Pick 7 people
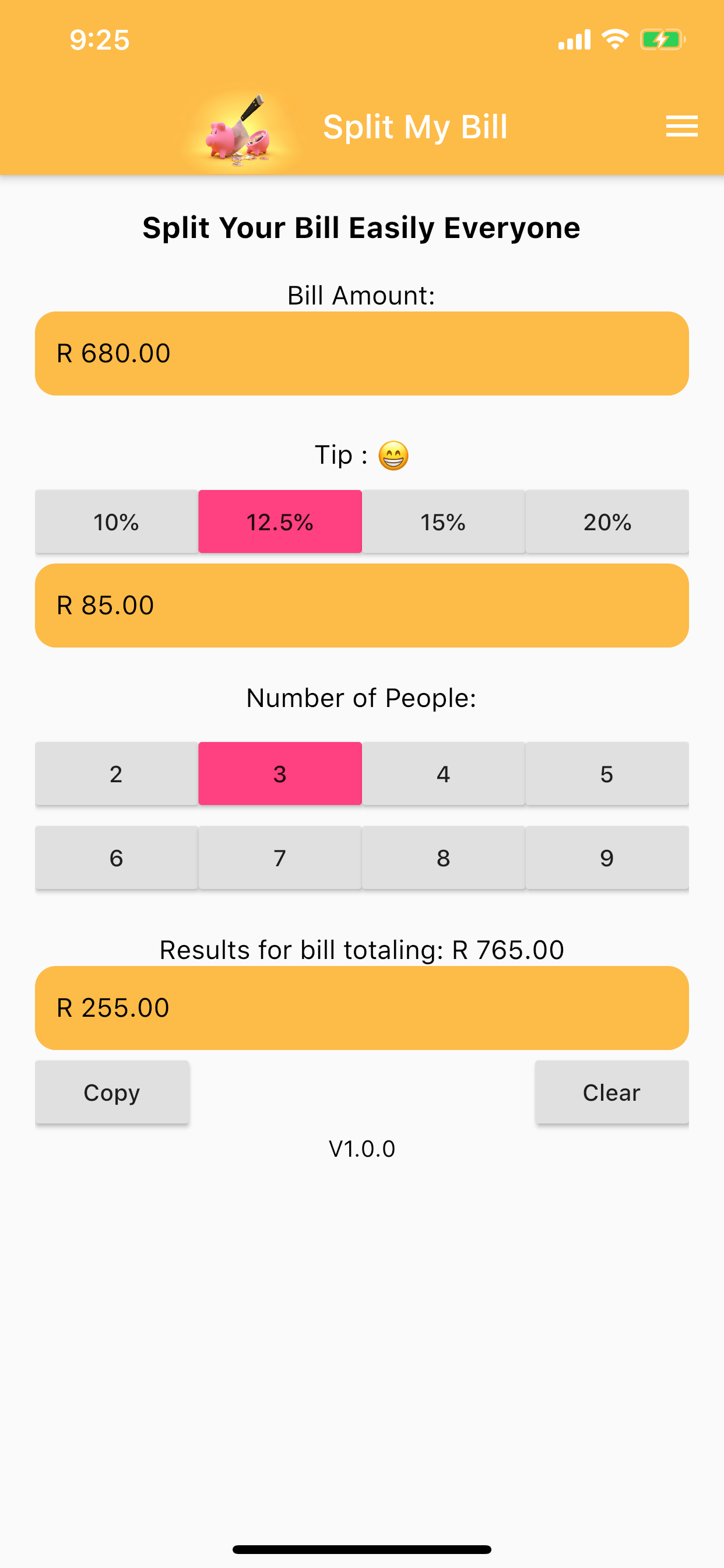The height and width of the screenshot is (1568, 724). click(x=280, y=857)
